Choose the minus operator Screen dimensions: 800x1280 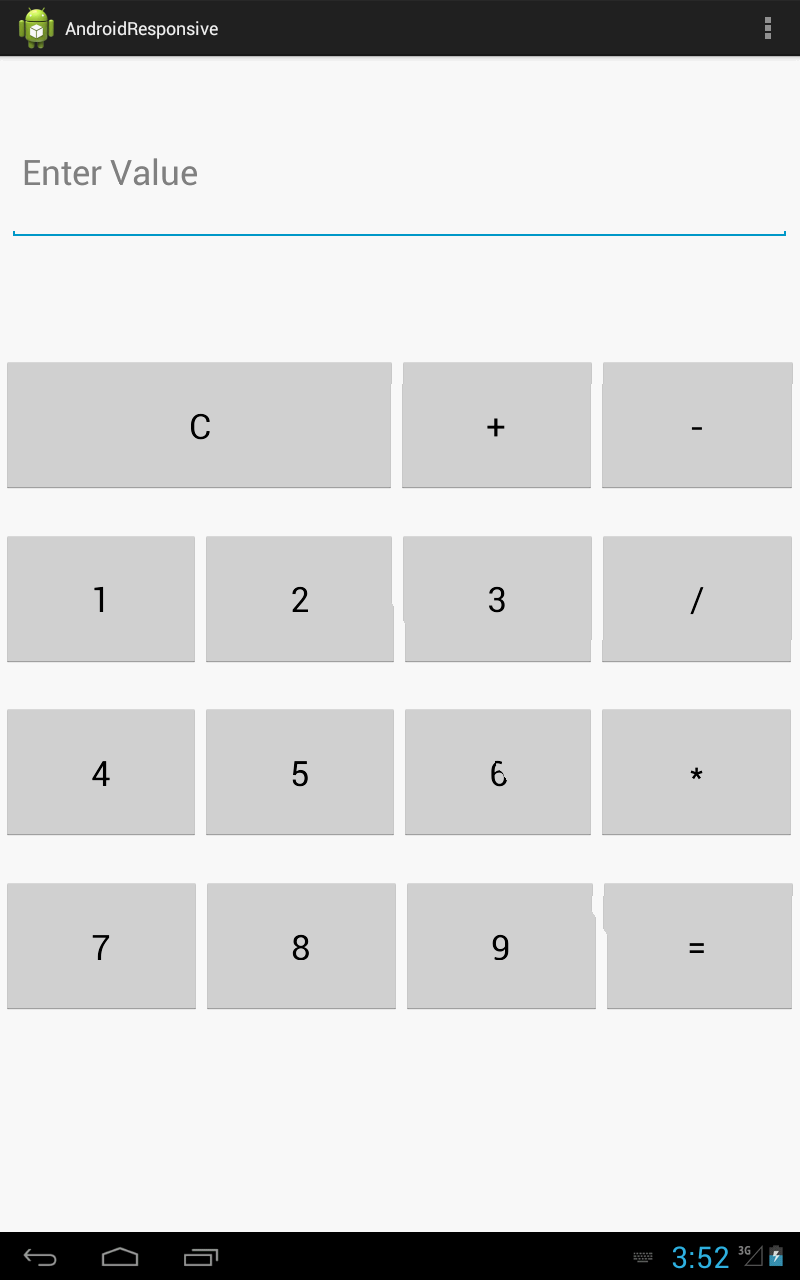pyautogui.click(x=697, y=426)
